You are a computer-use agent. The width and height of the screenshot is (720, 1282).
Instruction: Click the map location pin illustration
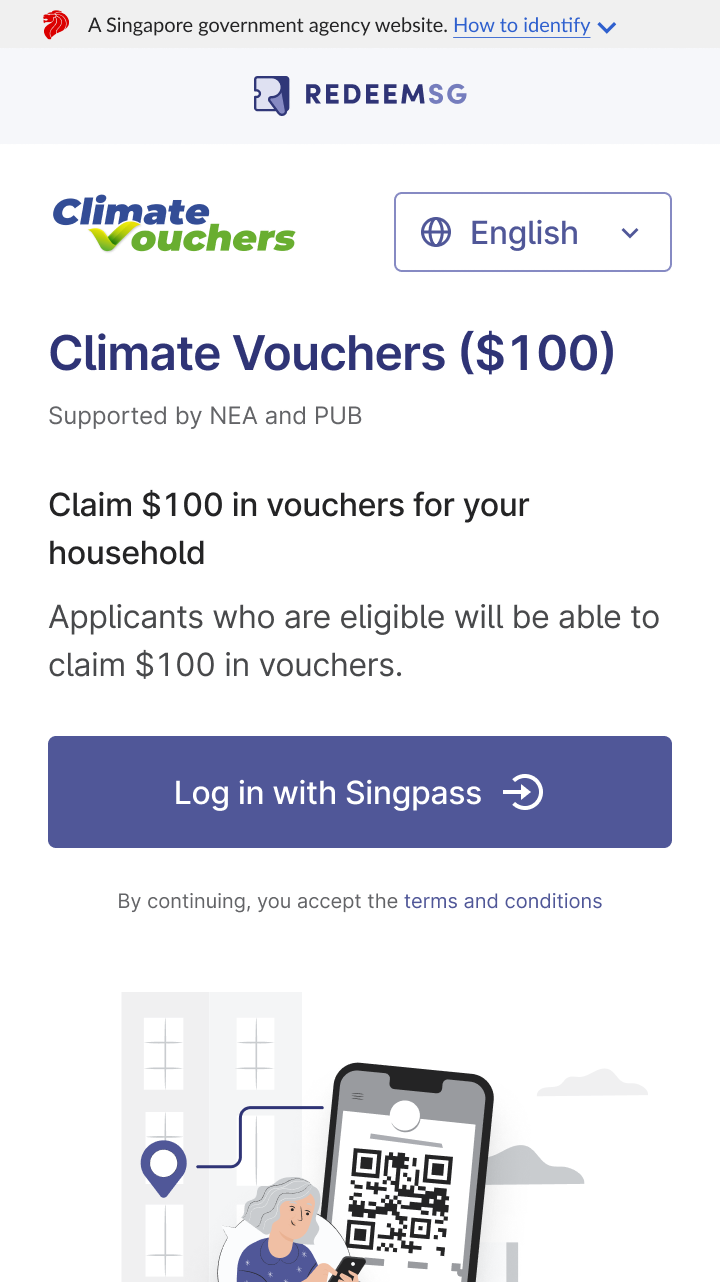(163, 1167)
